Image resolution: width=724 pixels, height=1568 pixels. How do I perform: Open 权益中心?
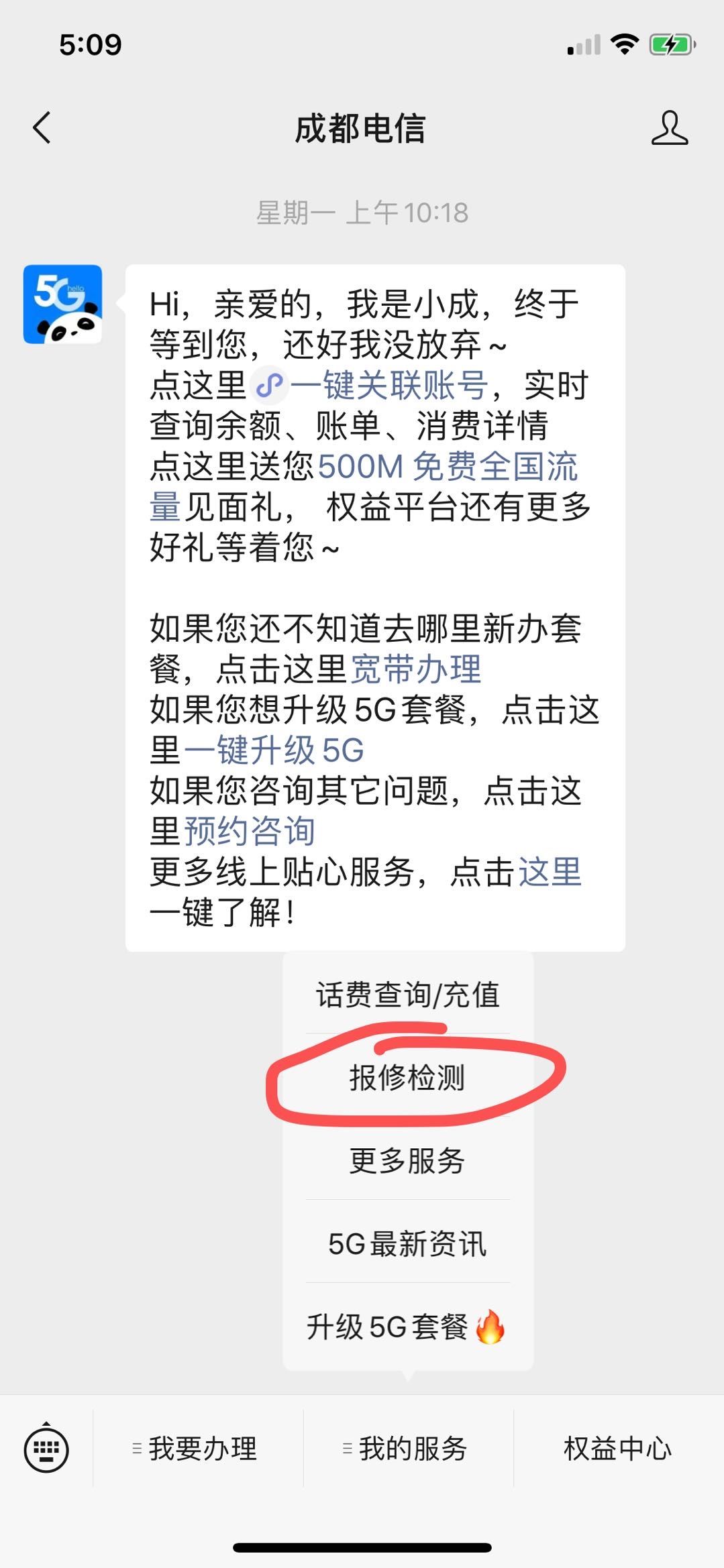click(x=617, y=1449)
